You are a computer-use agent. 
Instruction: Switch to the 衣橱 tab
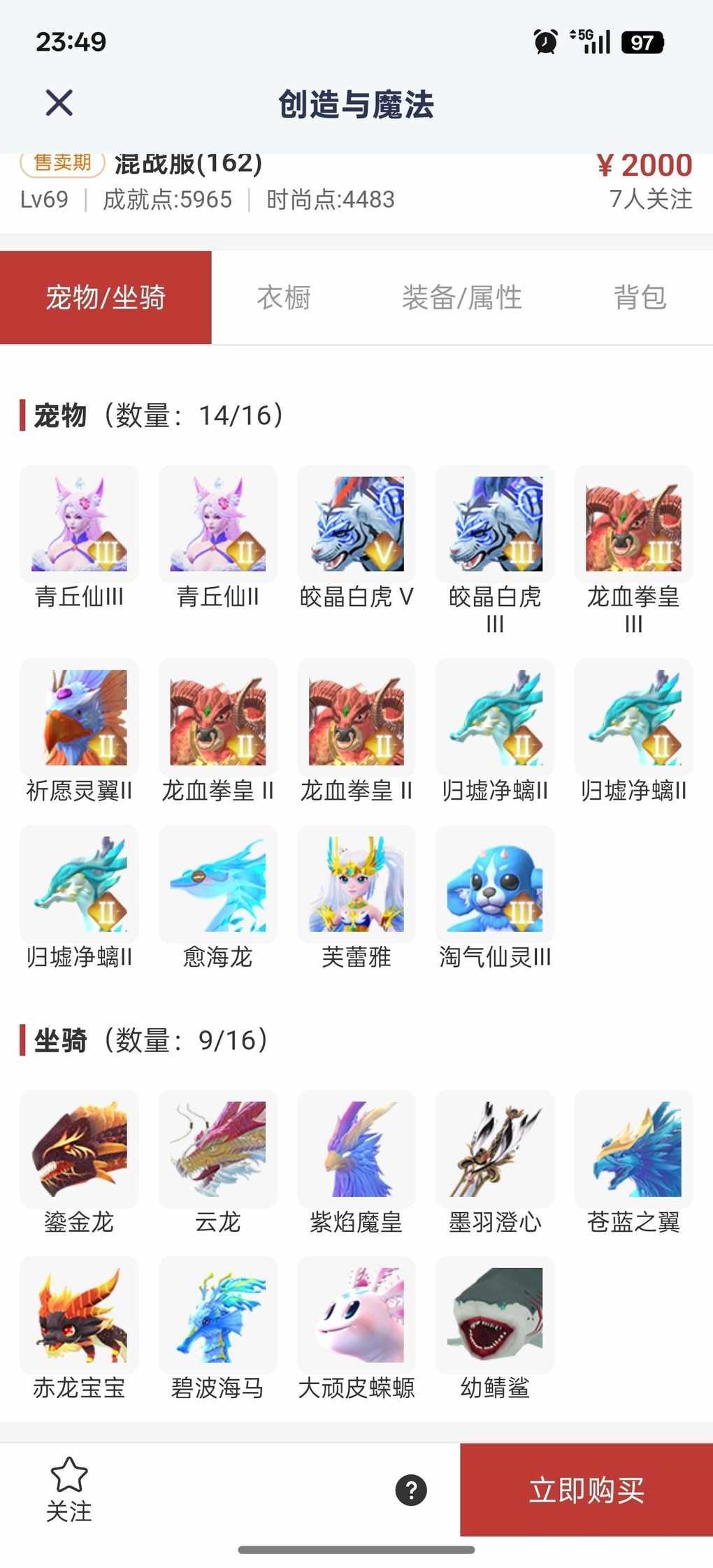[284, 298]
